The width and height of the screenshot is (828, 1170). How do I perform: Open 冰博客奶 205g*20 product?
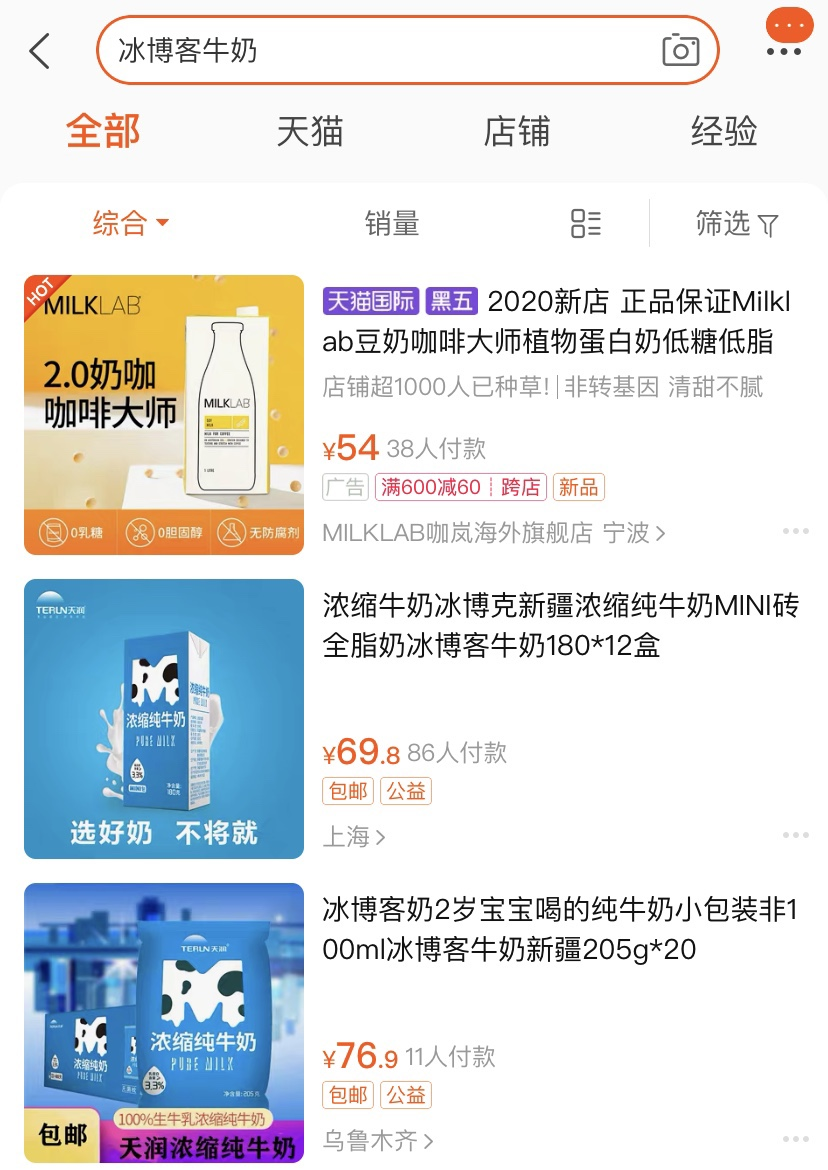(560, 929)
